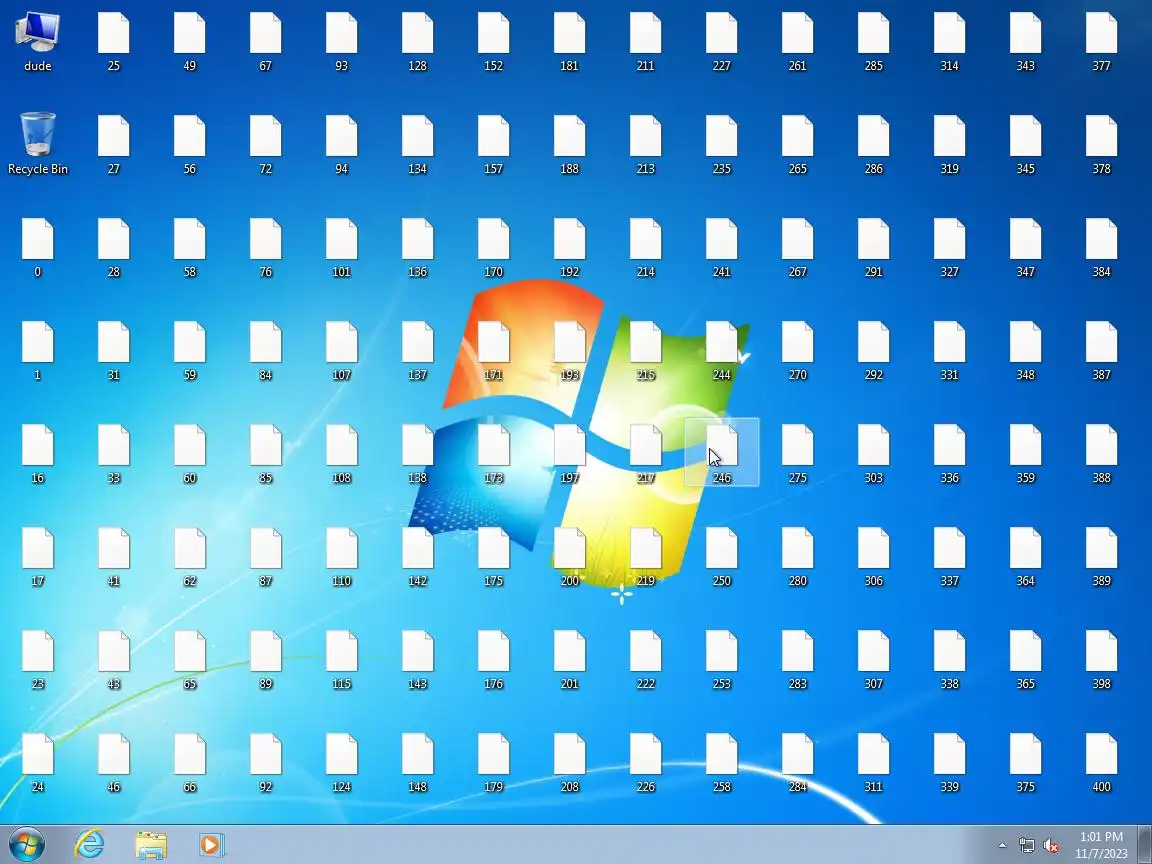
Task: Open Windows Explorer from the taskbar
Action: 151,845
